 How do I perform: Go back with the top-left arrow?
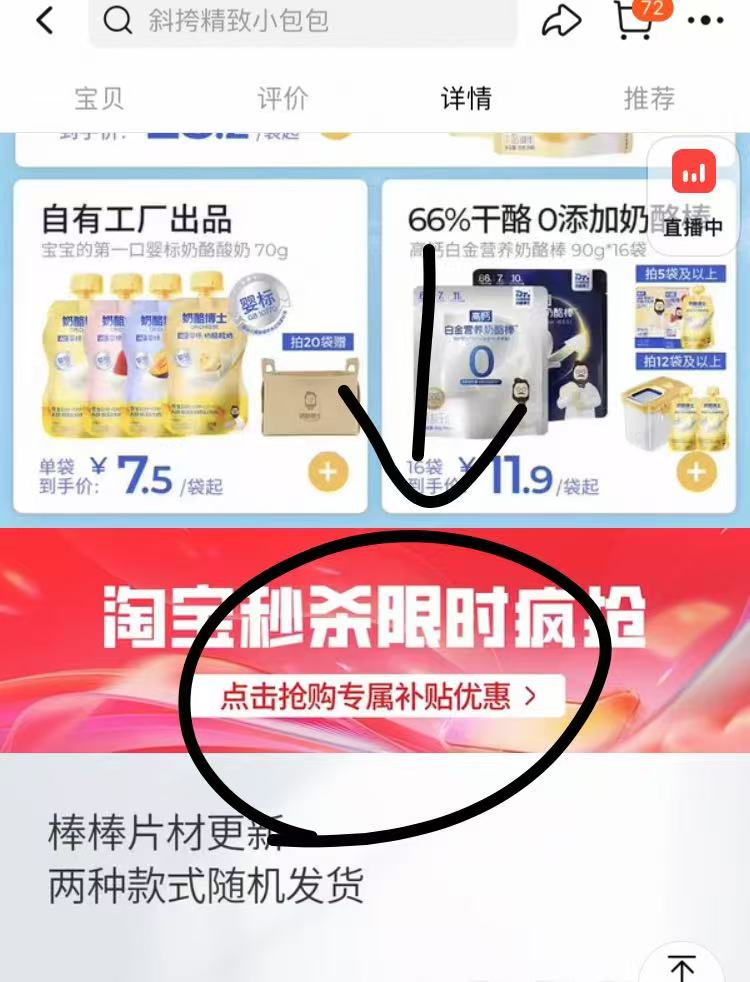[45, 20]
